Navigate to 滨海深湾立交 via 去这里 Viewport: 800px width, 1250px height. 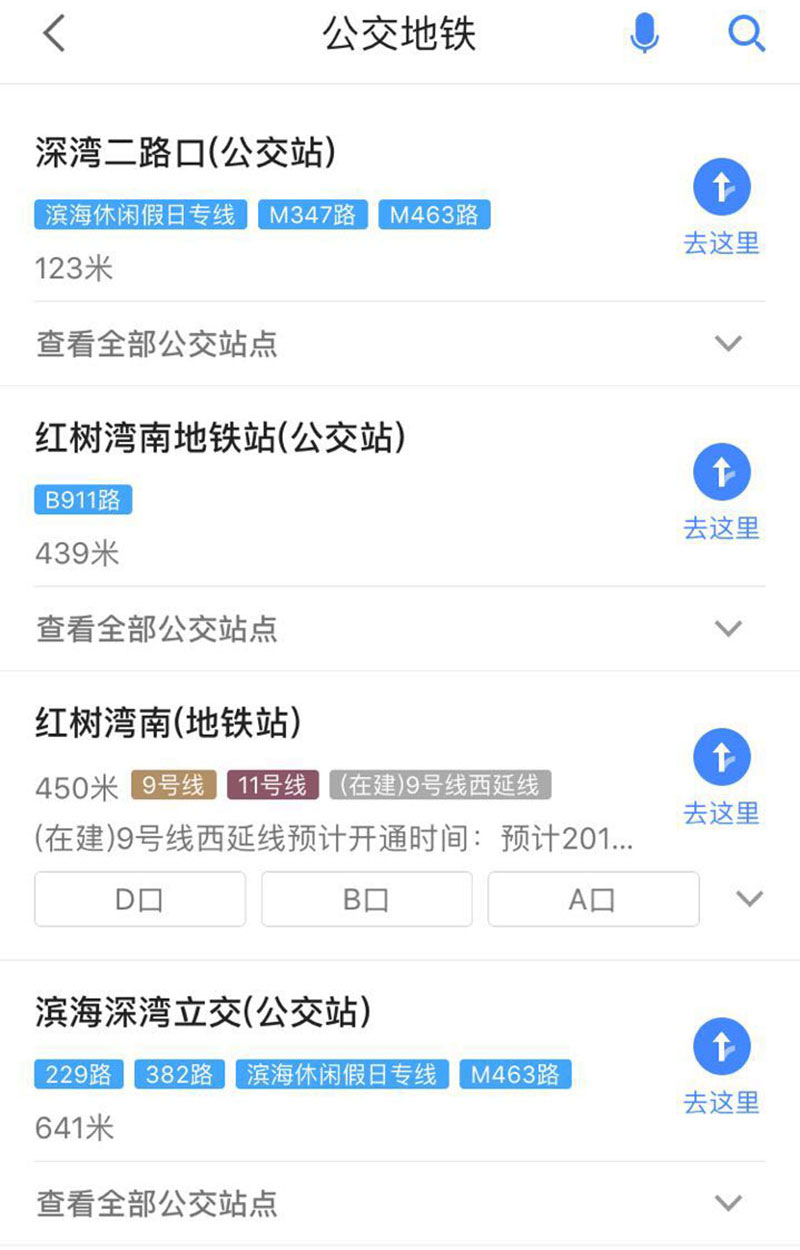721,1066
